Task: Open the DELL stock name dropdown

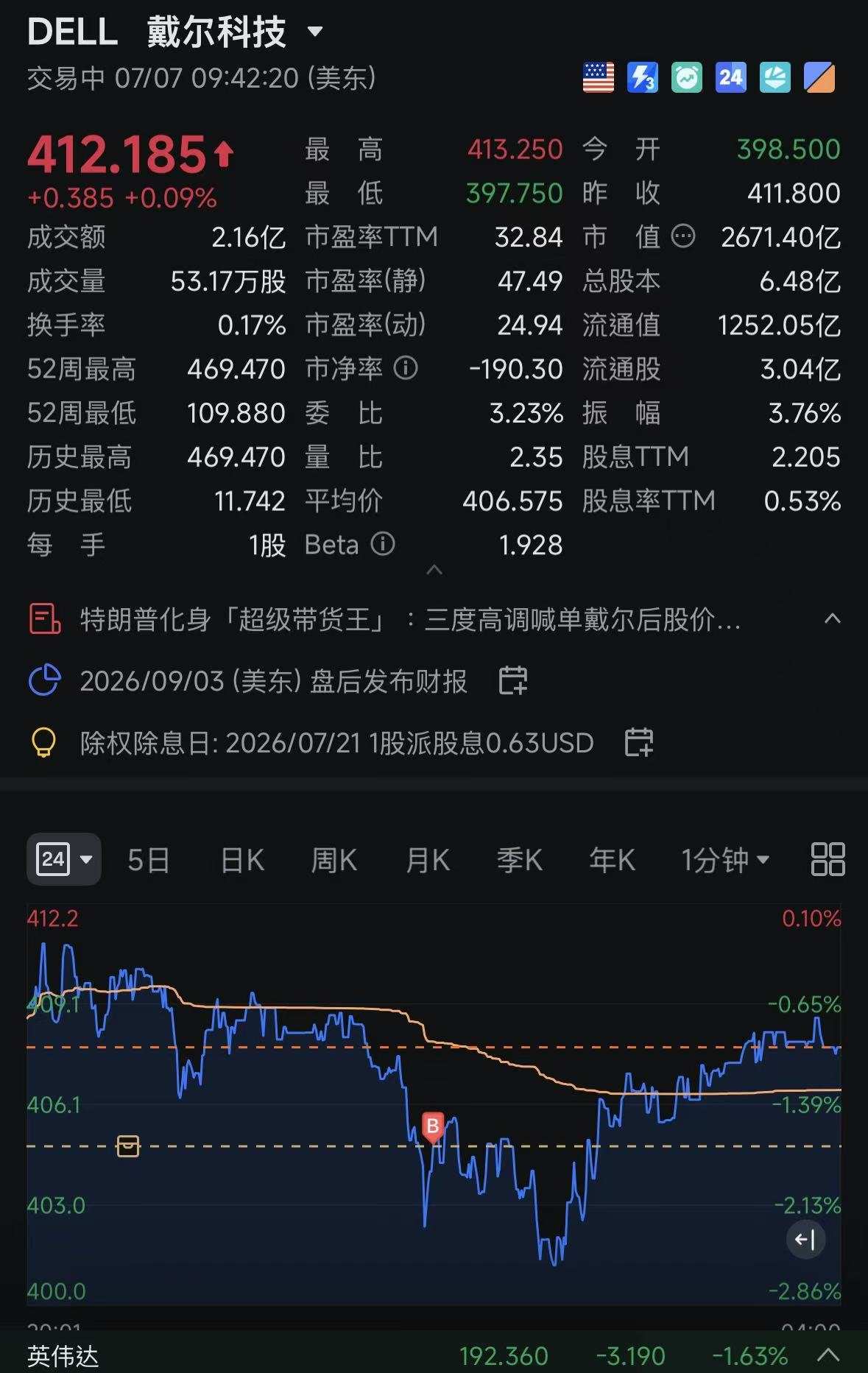Action: (315, 32)
